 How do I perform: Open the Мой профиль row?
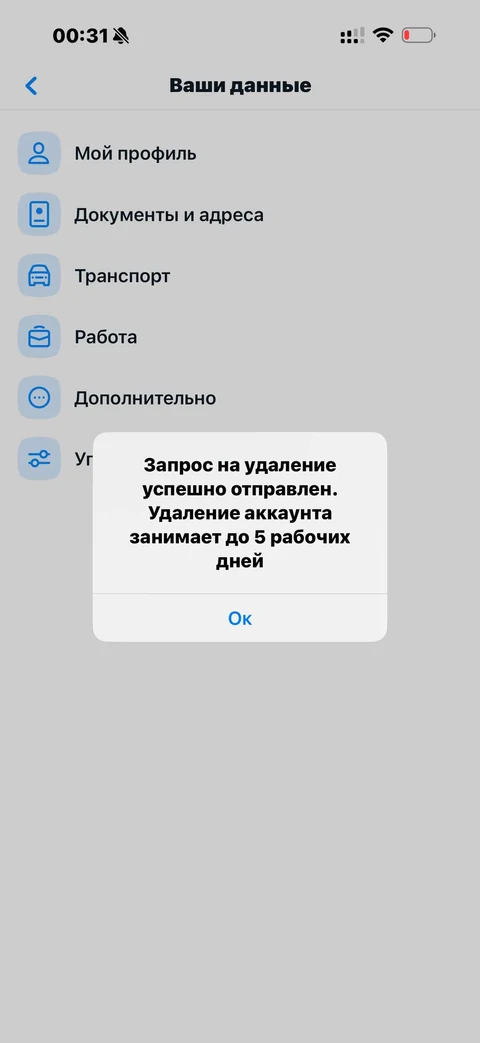pos(240,154)
